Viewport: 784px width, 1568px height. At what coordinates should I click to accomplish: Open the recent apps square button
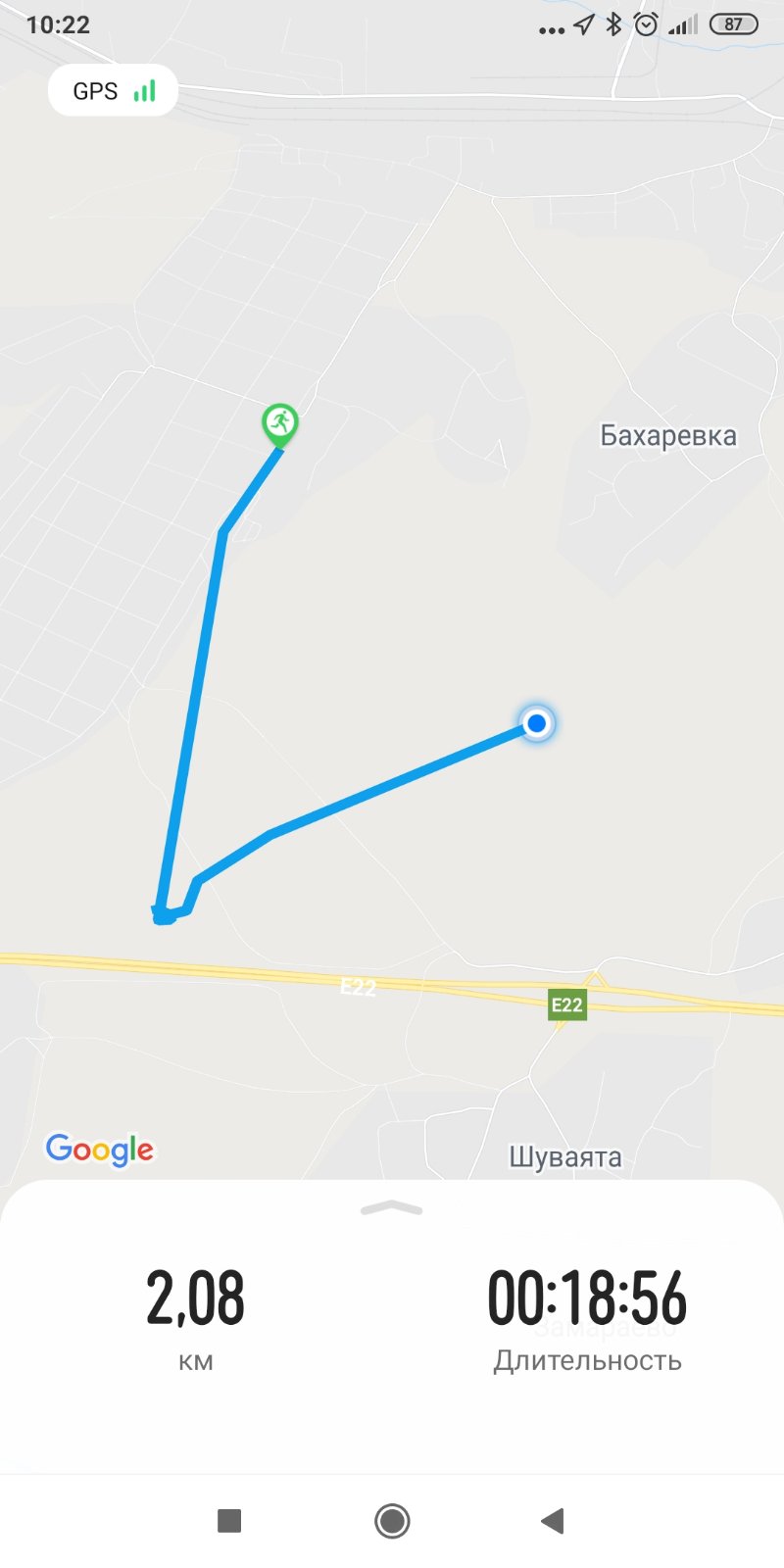[x=229, y=1520]
